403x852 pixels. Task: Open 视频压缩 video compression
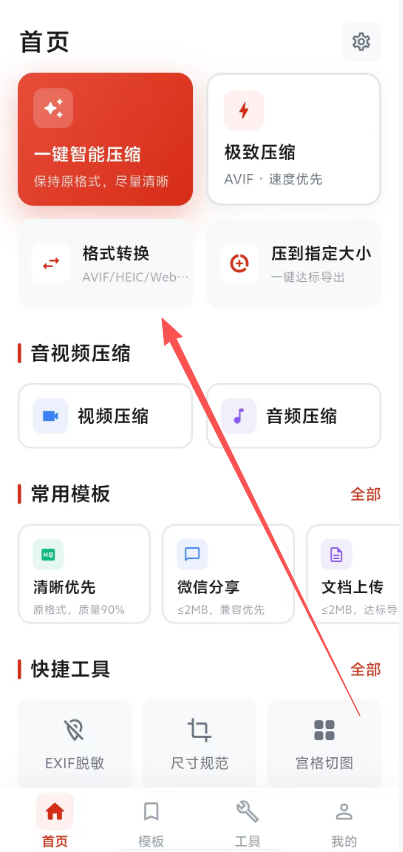(x=105, y=416)
